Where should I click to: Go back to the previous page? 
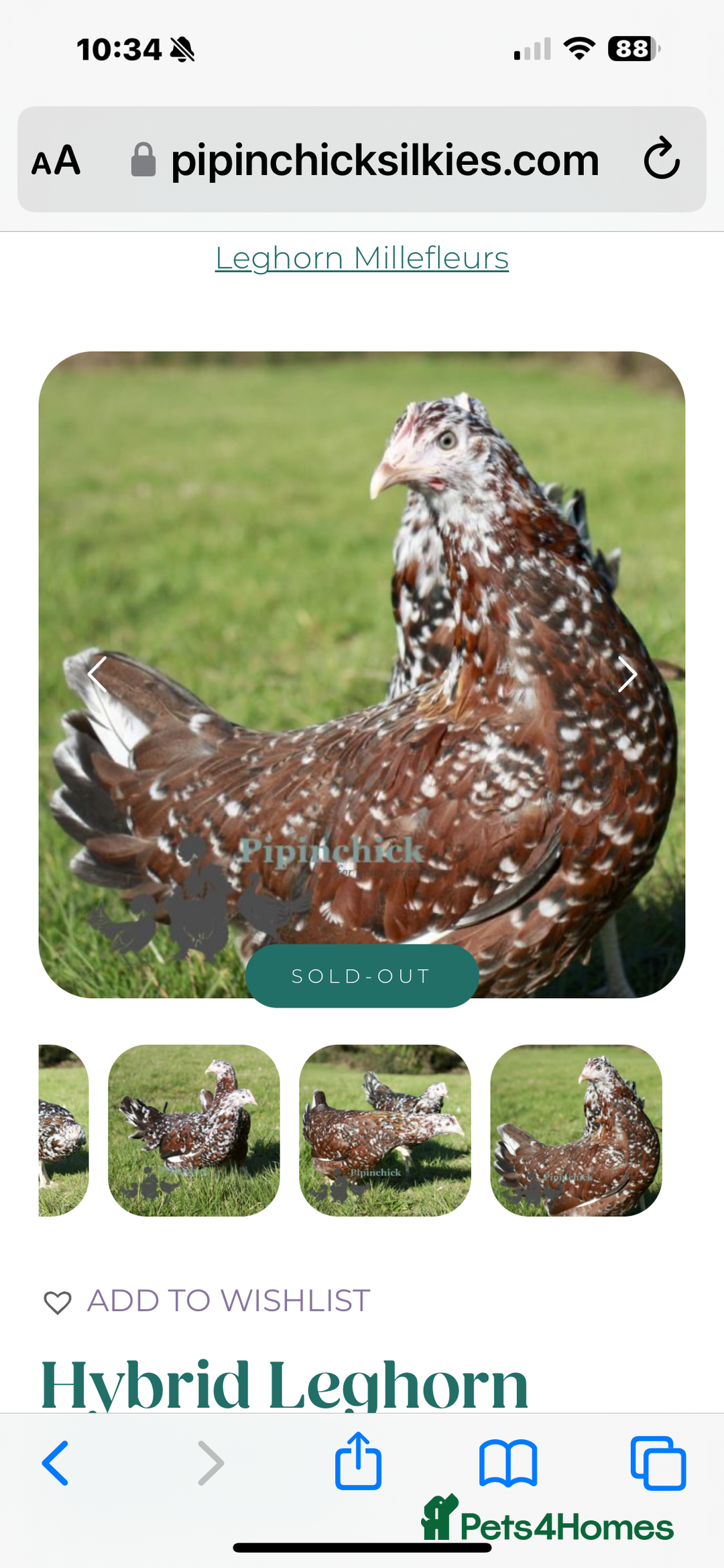[56, 1463]
